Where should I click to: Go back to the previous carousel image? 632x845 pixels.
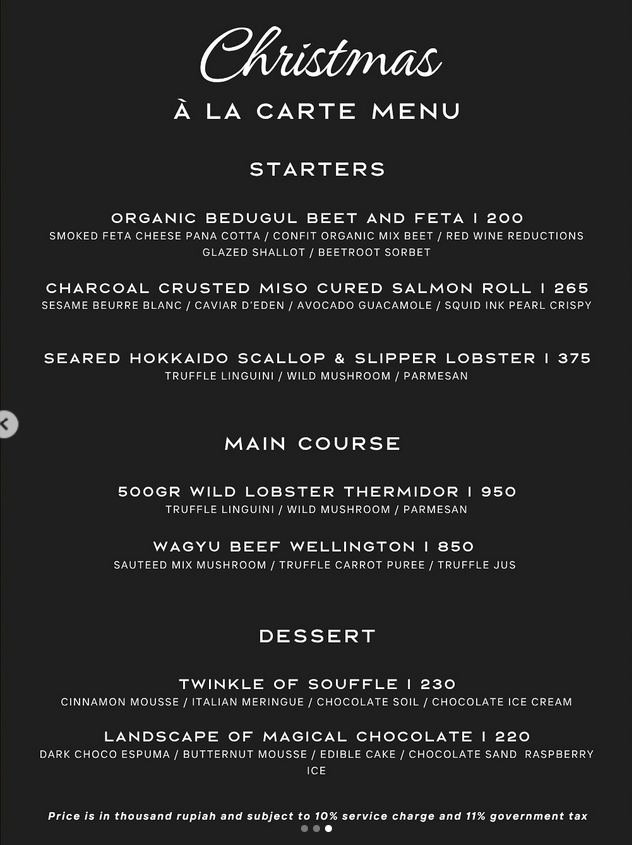coord(6,424)
